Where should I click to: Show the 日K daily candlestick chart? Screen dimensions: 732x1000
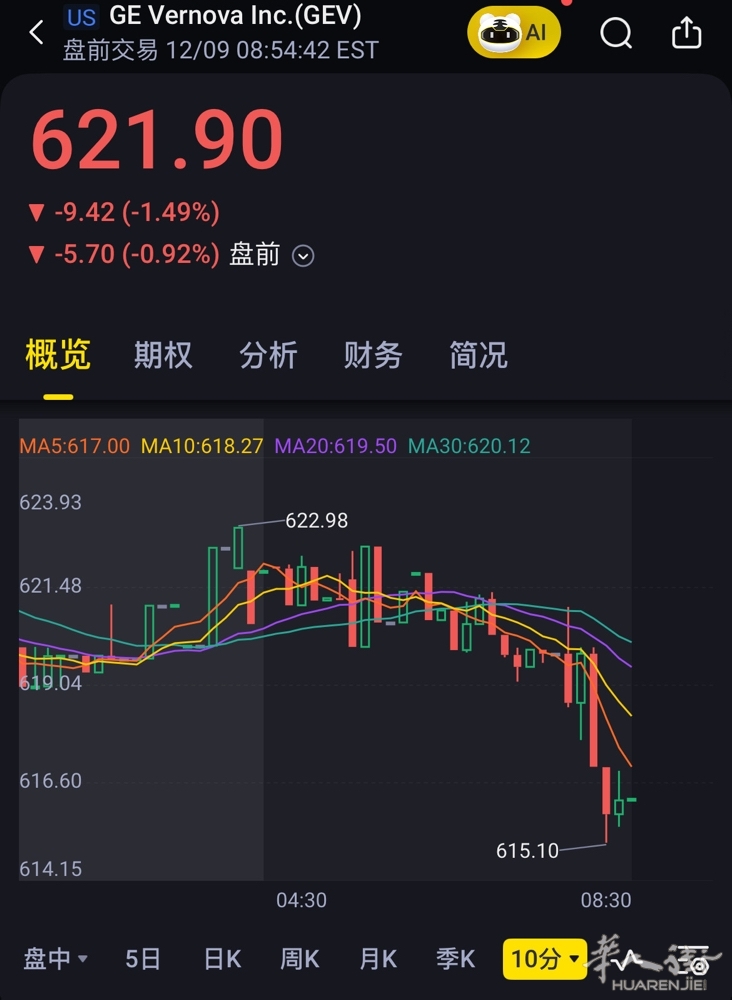(222, 959)
